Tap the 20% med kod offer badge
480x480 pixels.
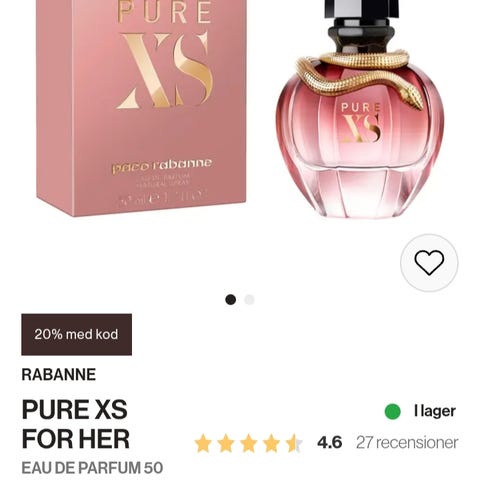tap(76, 334)
